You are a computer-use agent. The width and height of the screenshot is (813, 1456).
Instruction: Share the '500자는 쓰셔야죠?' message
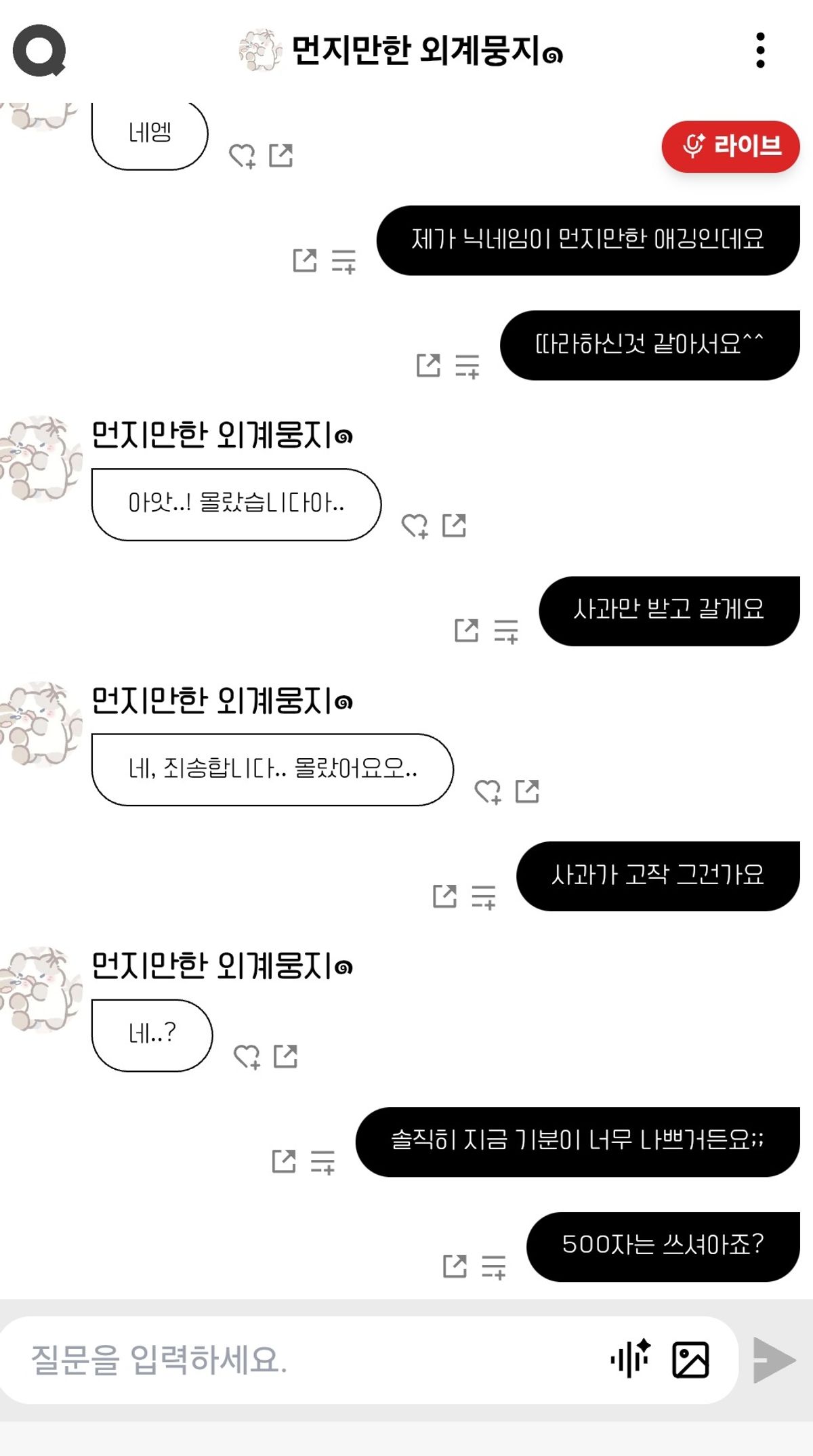coord(455,1266)
